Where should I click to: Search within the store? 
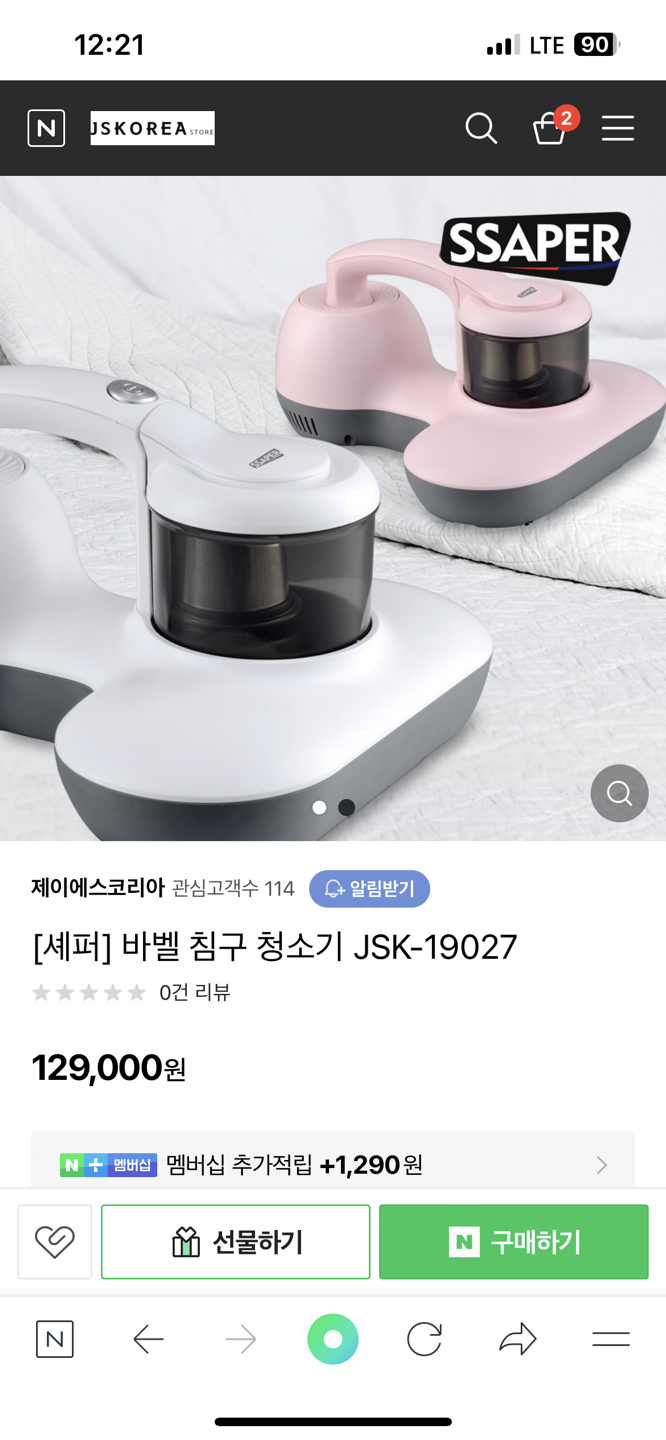tap(481, 128)
